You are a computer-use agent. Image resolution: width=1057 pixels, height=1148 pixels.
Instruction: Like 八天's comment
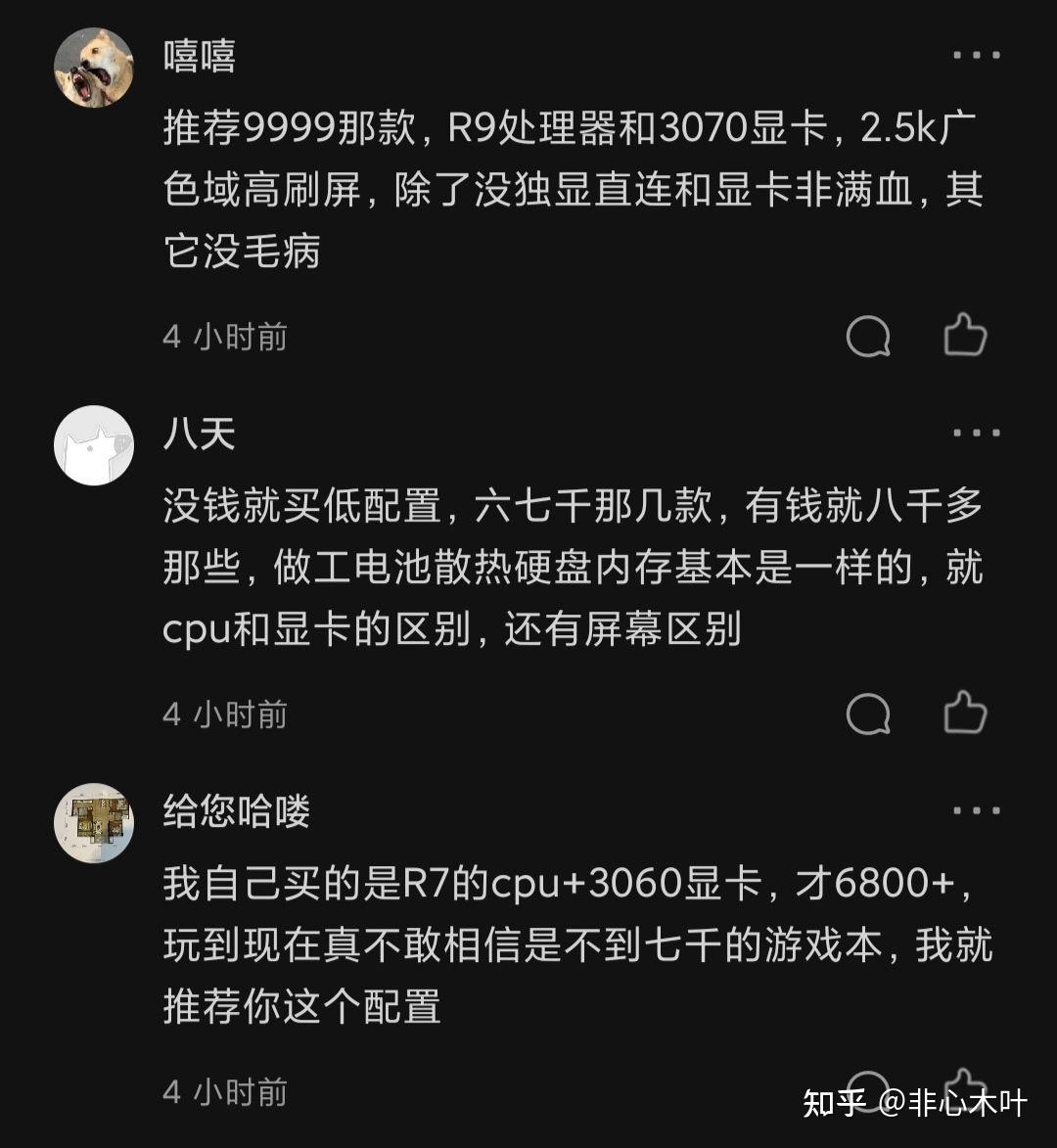(965, 712)
